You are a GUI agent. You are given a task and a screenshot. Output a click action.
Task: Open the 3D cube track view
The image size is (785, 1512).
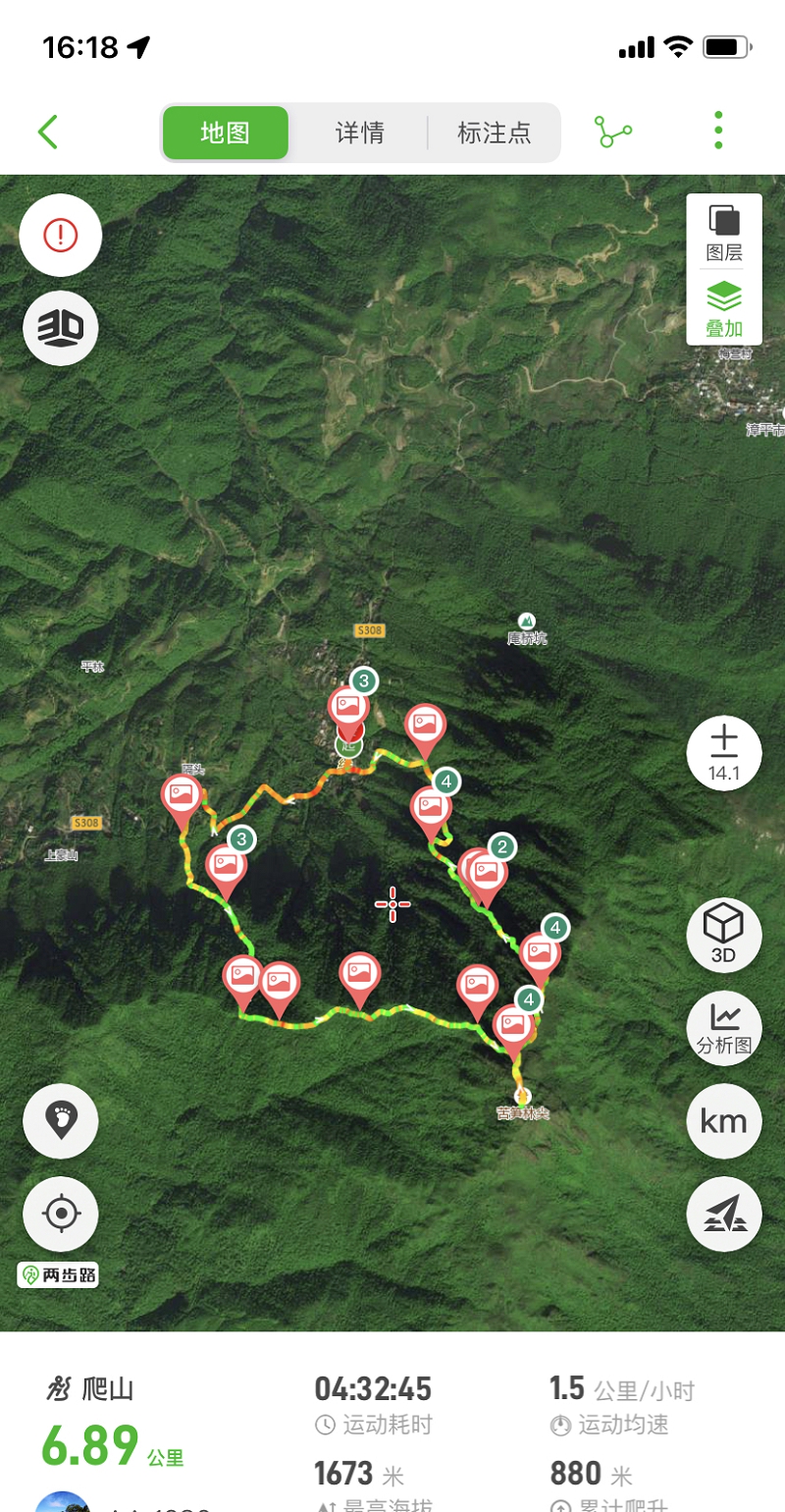[724, 935]
